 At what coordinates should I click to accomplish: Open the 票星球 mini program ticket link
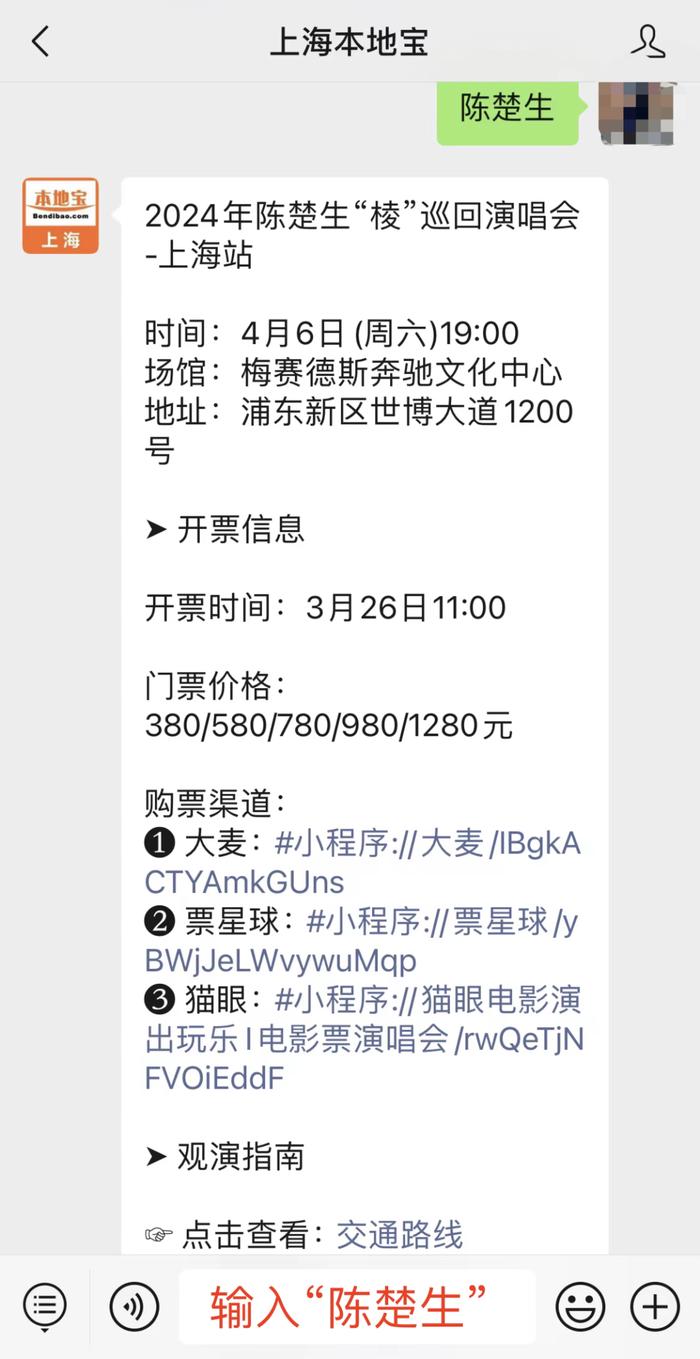point(441,922)
